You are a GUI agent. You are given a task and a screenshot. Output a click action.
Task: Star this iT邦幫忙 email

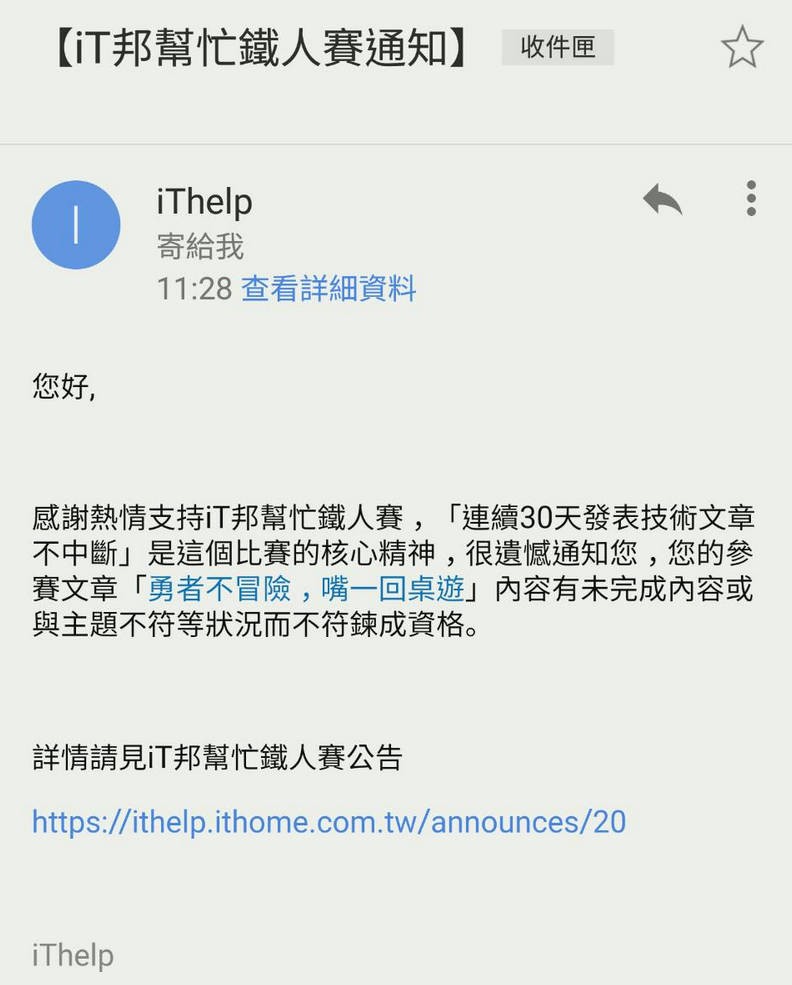coord(742,48)
